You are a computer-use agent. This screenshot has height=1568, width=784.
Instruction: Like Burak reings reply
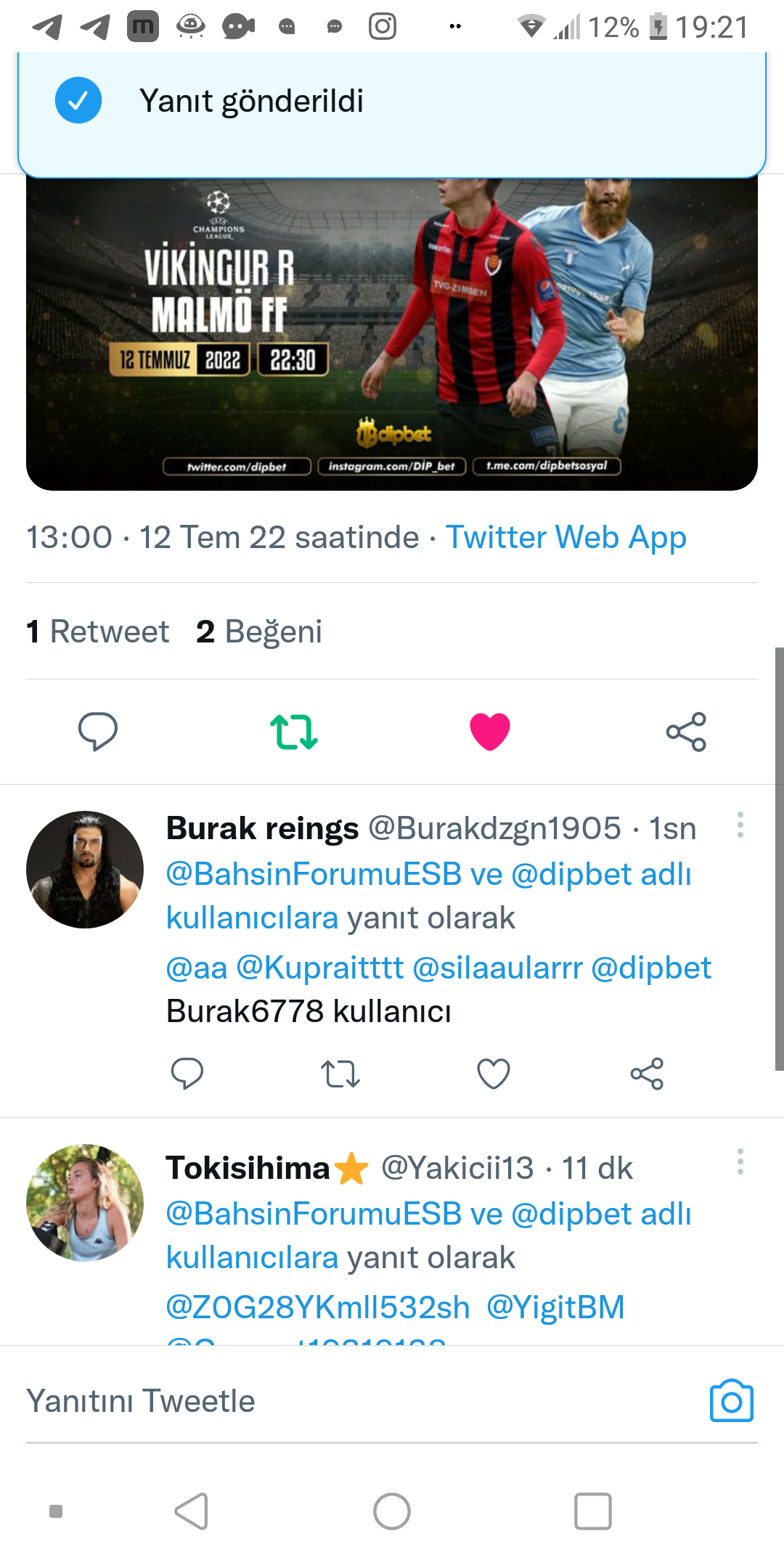[494, 1074]
